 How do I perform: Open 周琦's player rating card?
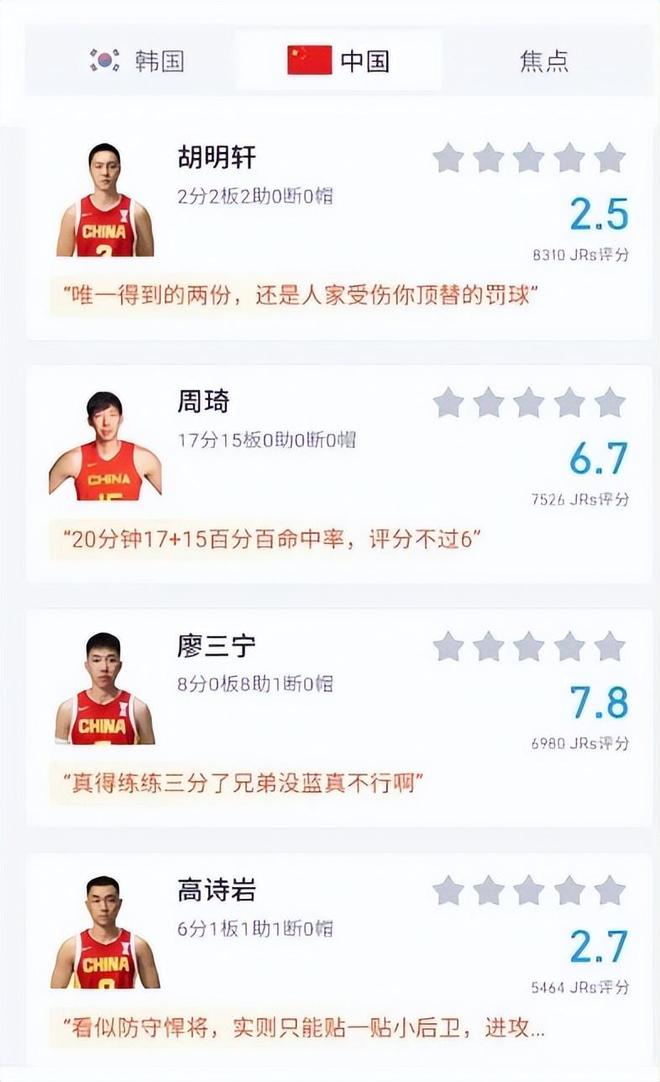click(203, 402)
